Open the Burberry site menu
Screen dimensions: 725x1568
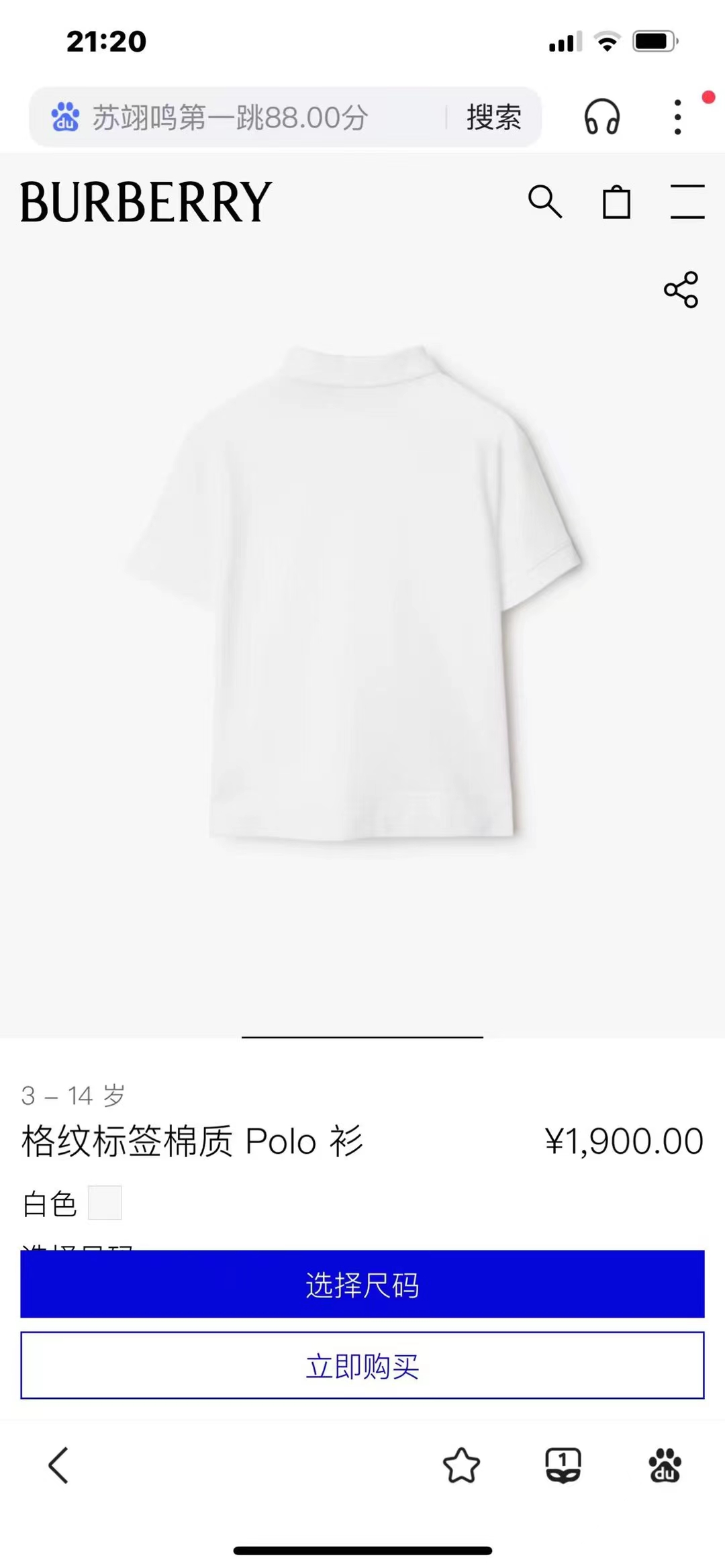[x=687, y=201]
